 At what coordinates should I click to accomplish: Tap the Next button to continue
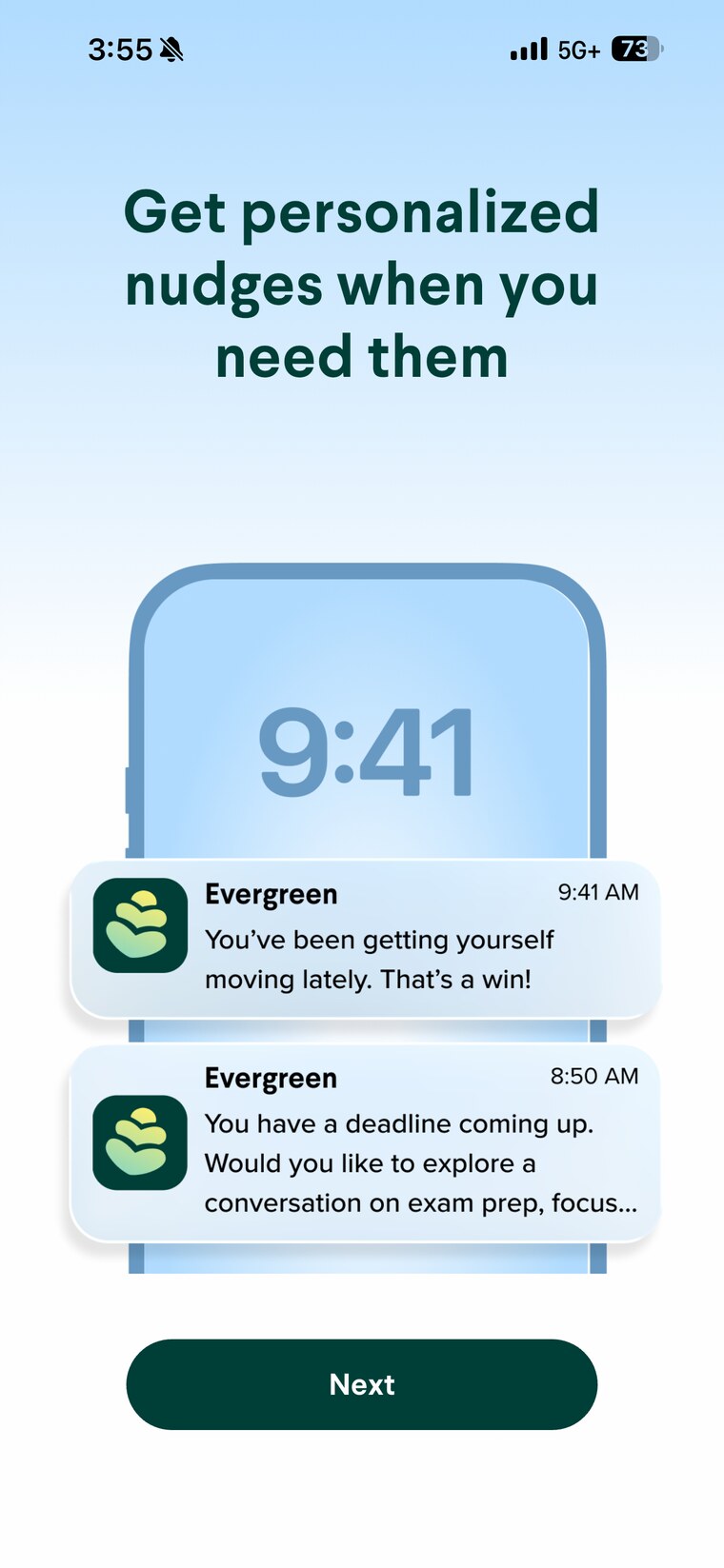coord(362,1384)
